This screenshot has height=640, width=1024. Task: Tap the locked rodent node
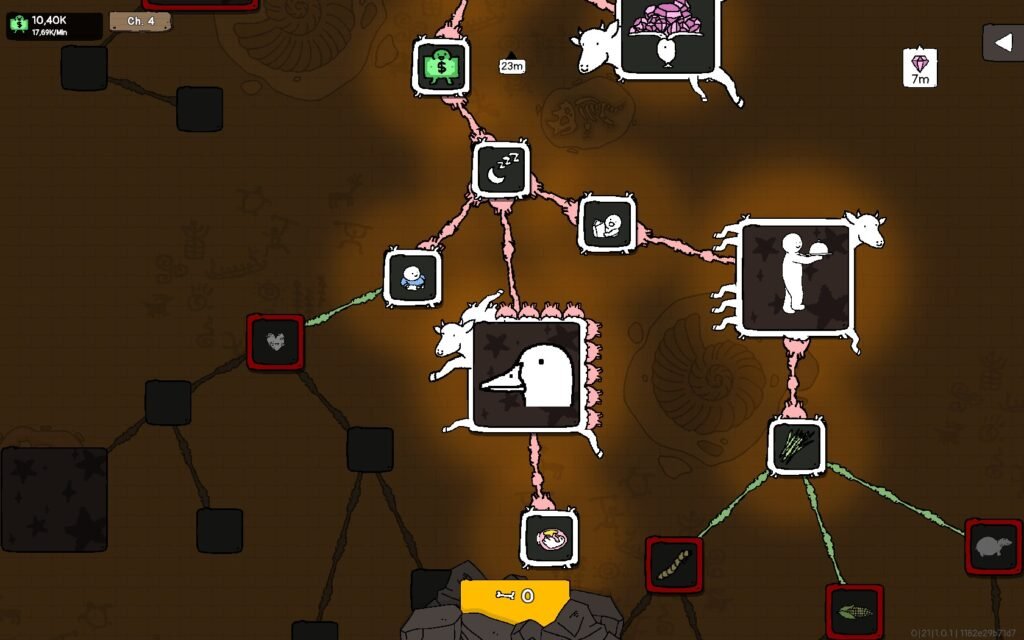993,546
